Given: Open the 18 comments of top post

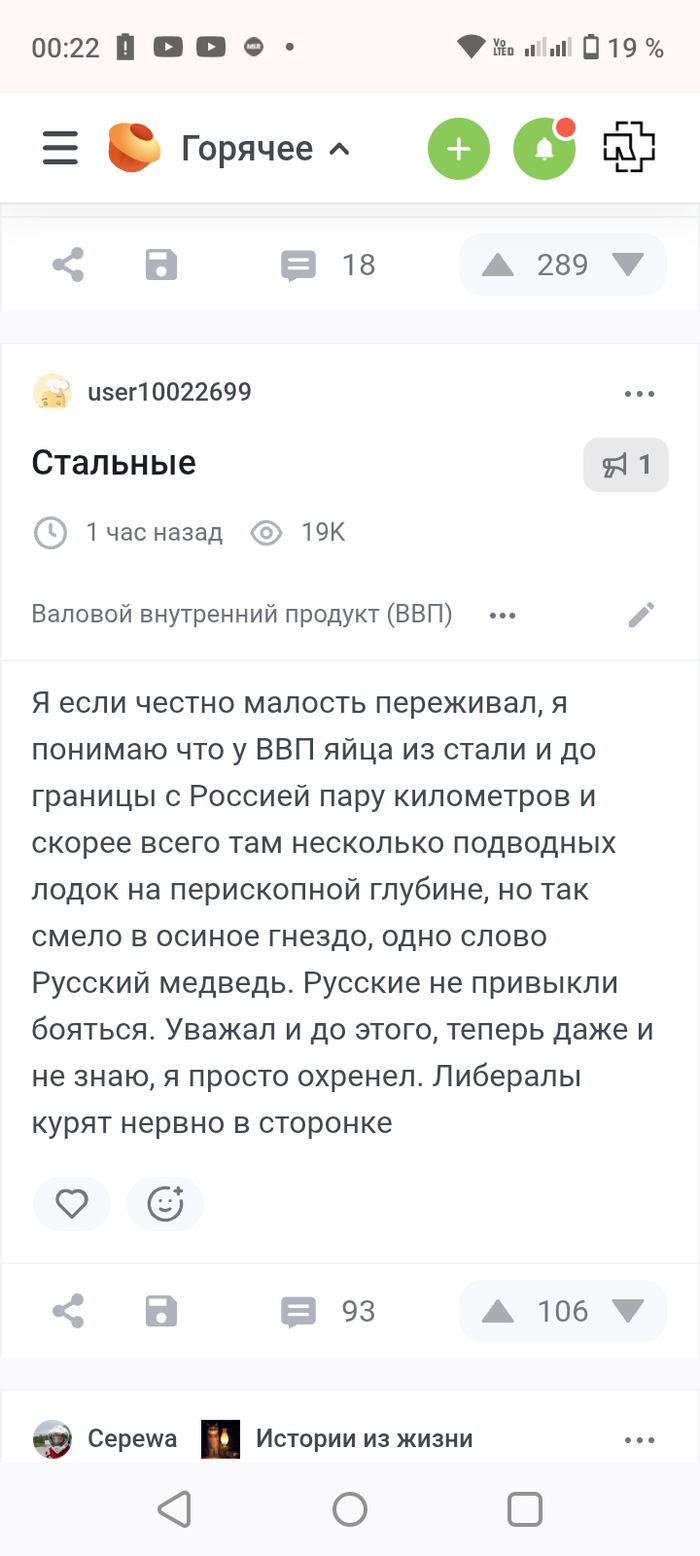Looking at the screenshot, I should click(x=328, y=265).
